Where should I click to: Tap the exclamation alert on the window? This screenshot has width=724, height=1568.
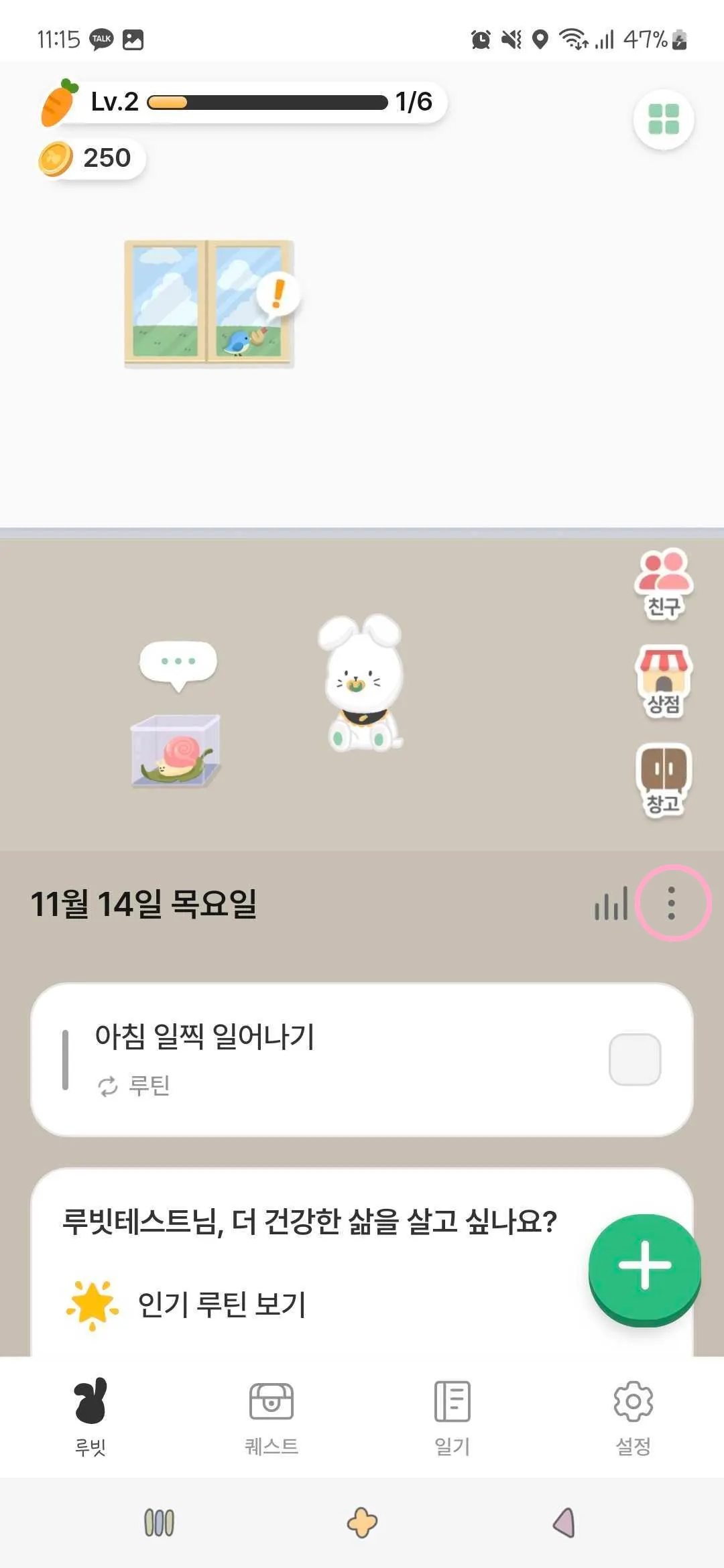click(278, 293)
